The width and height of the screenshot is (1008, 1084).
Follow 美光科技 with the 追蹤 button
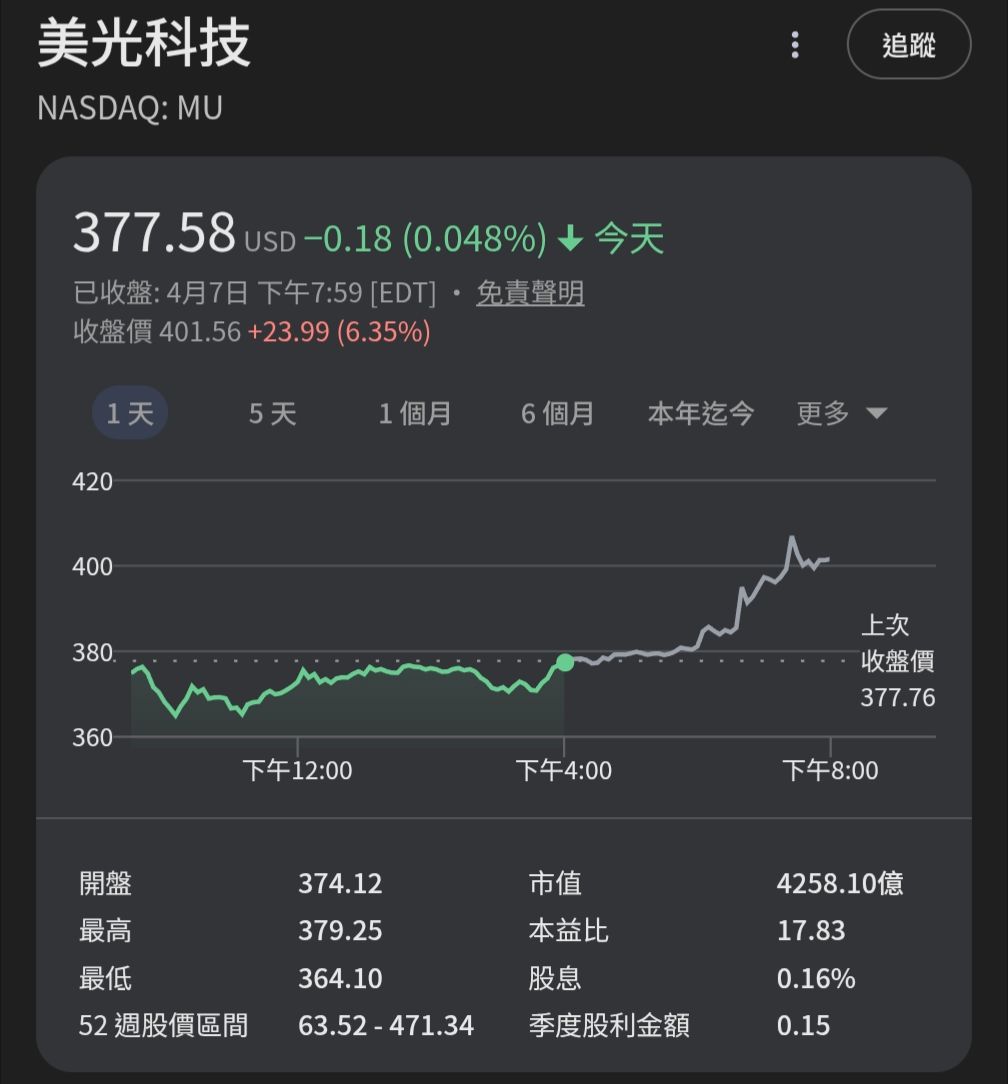point(908,45)
